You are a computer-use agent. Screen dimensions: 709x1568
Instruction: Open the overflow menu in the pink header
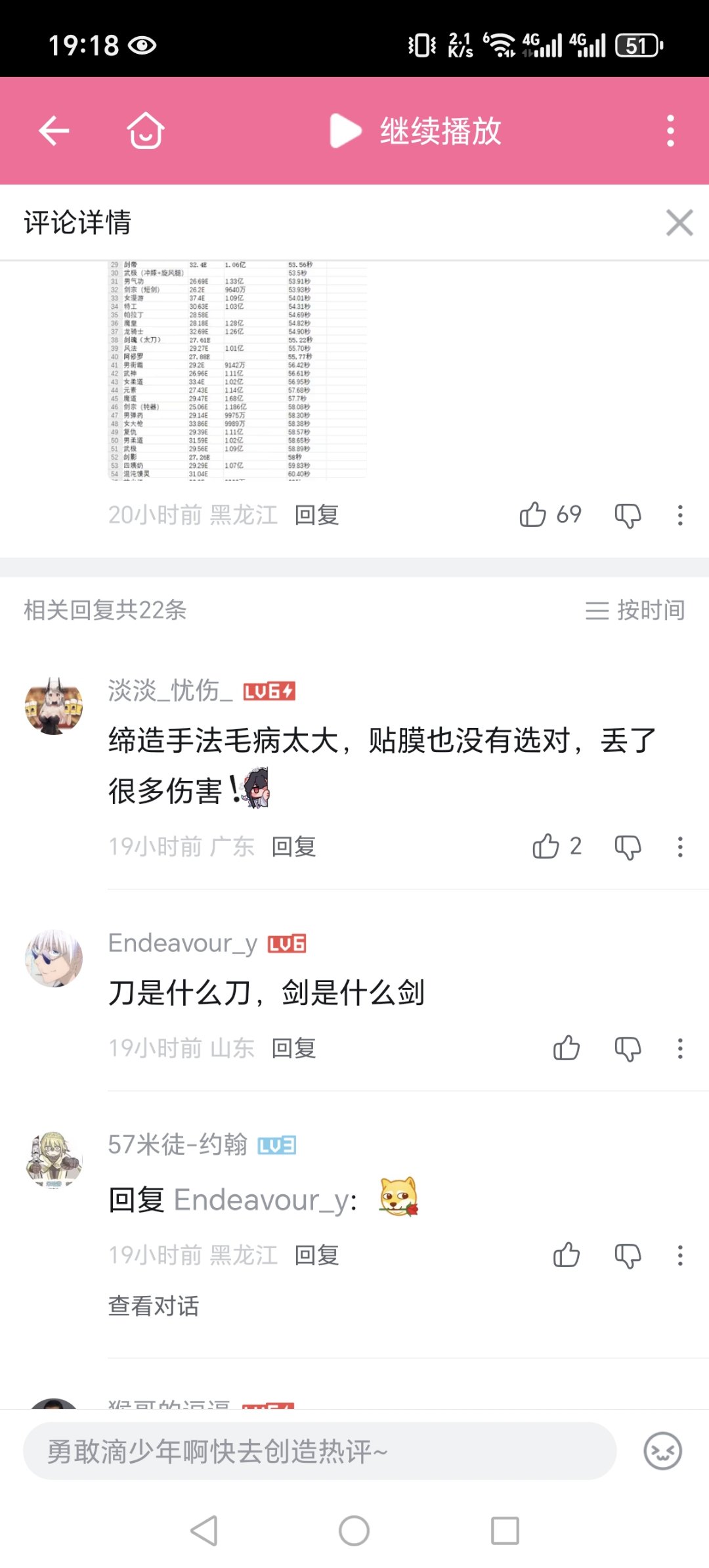pos(670,131)
